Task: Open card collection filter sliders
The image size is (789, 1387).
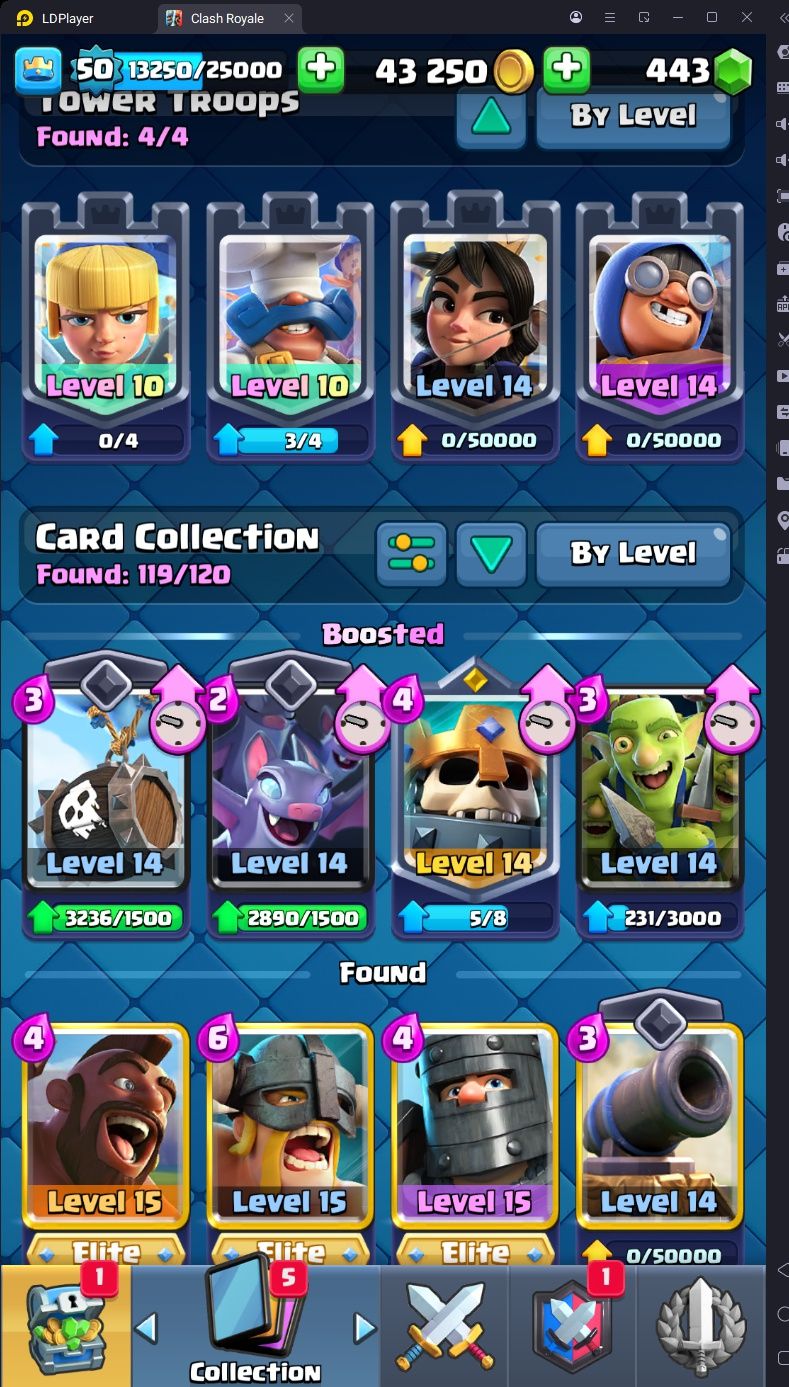Action: [411, 553]
